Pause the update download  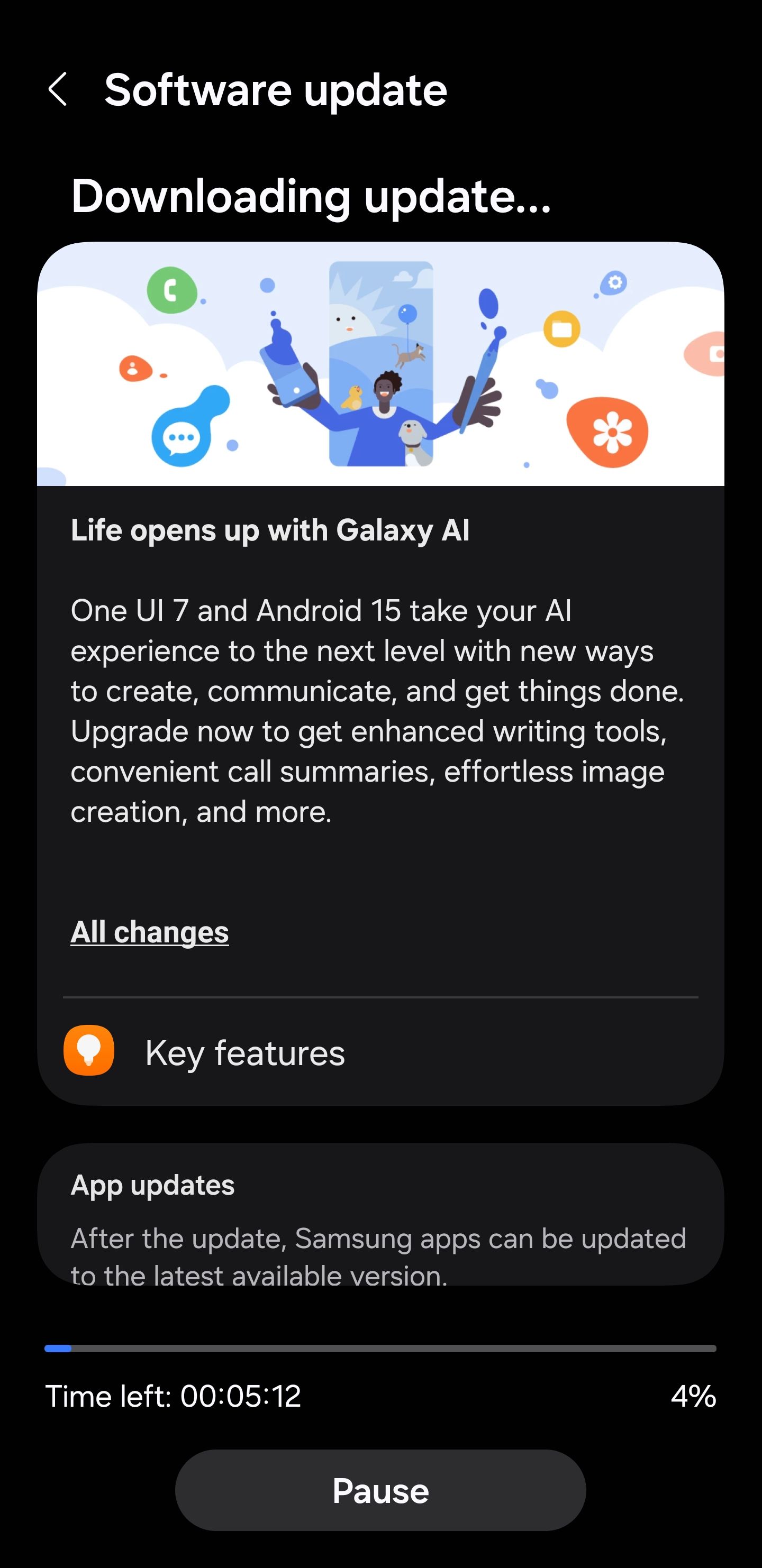(x=380, y=1490)
